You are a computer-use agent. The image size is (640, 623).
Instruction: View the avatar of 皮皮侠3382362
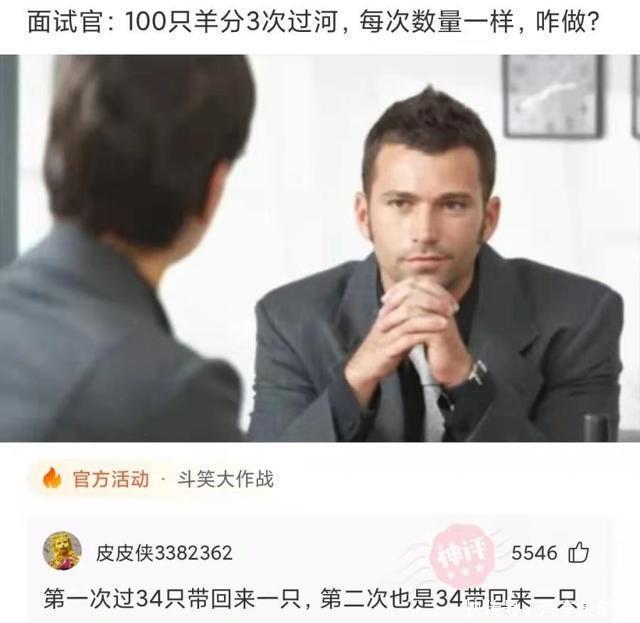tap(62, 552)
